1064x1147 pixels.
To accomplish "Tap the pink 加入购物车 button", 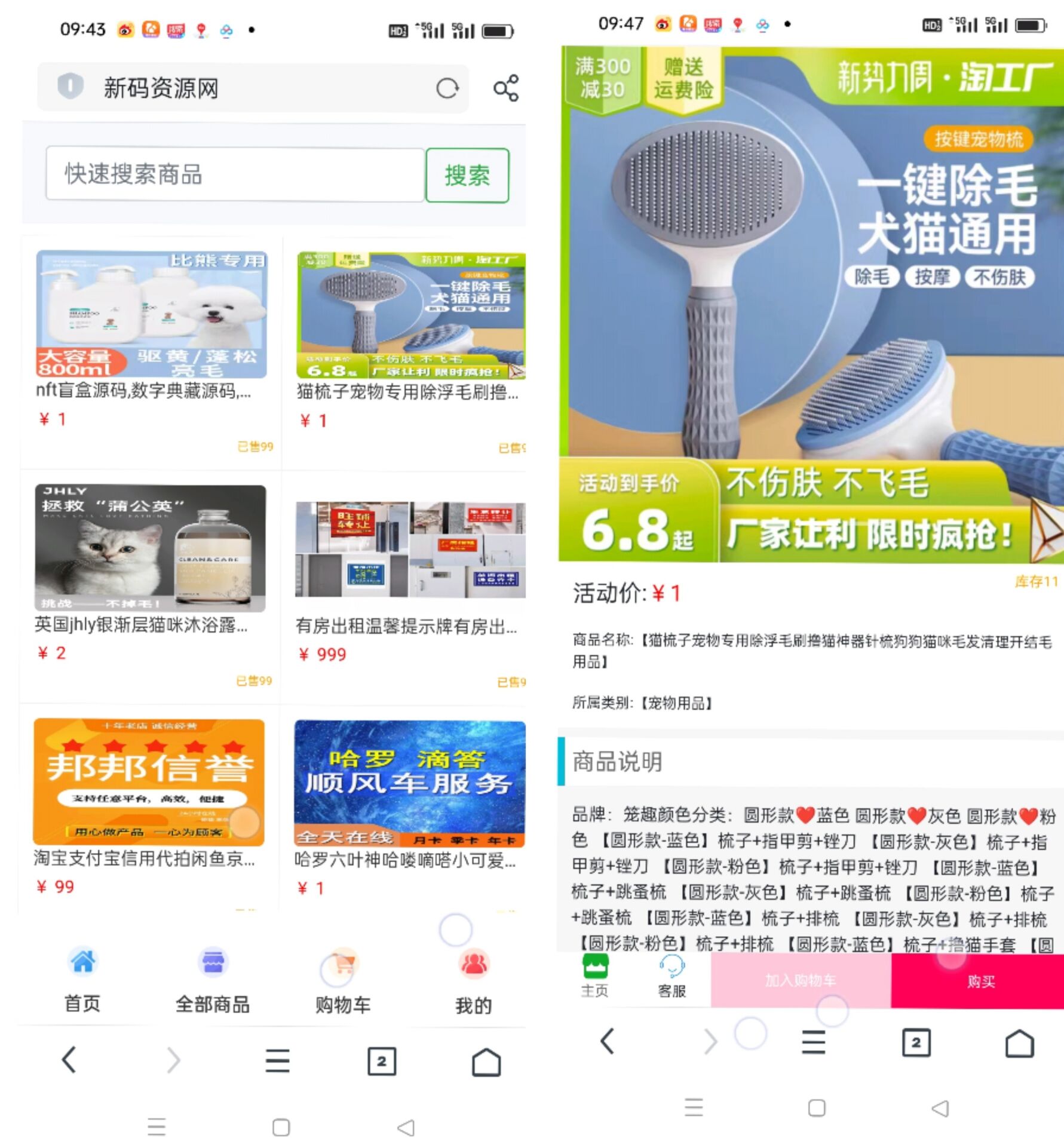I will pos(801,980).
